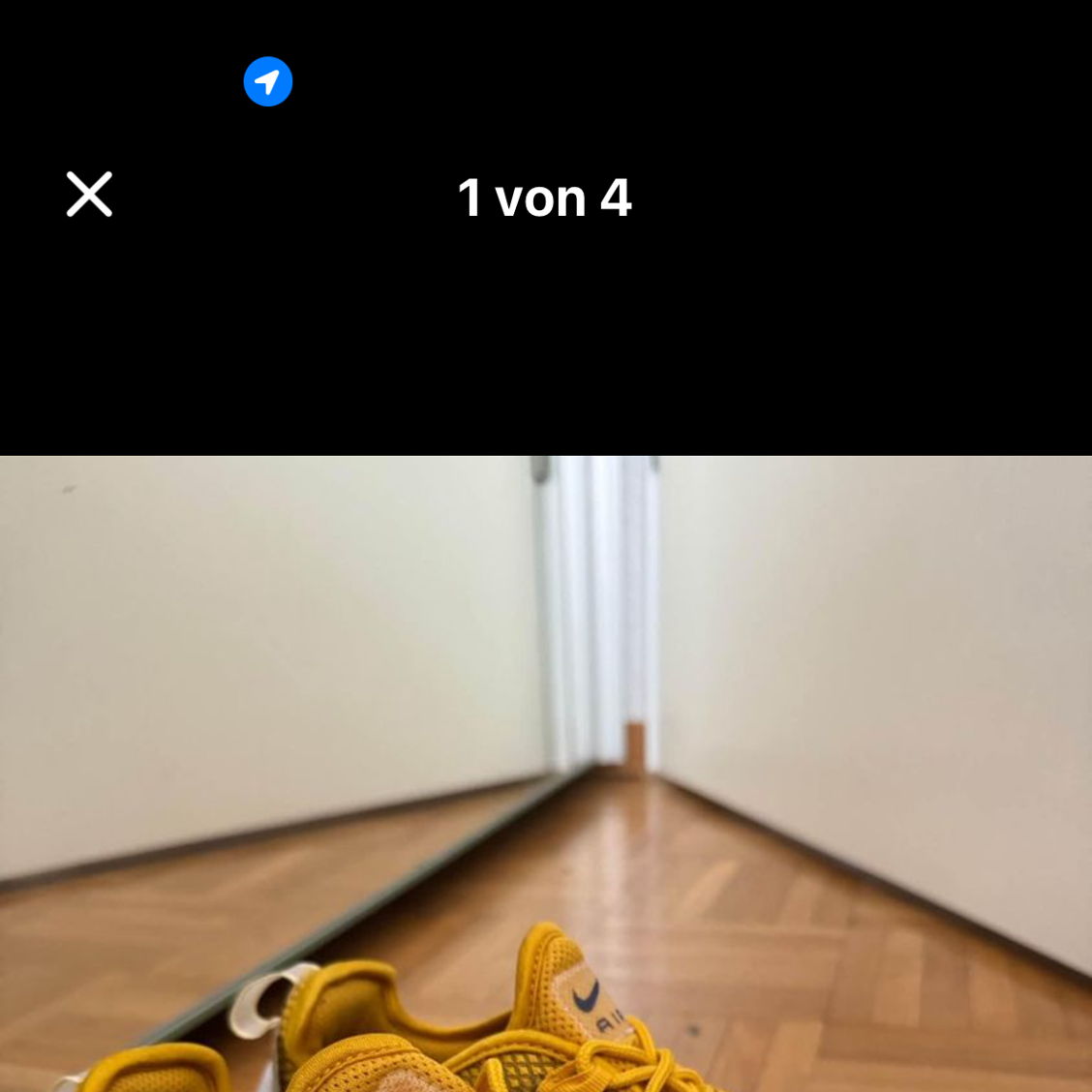Tap the yellow sneakers photo
Screen dimensions: 1092x1092
pyautogui.click(x=546, y=774)
